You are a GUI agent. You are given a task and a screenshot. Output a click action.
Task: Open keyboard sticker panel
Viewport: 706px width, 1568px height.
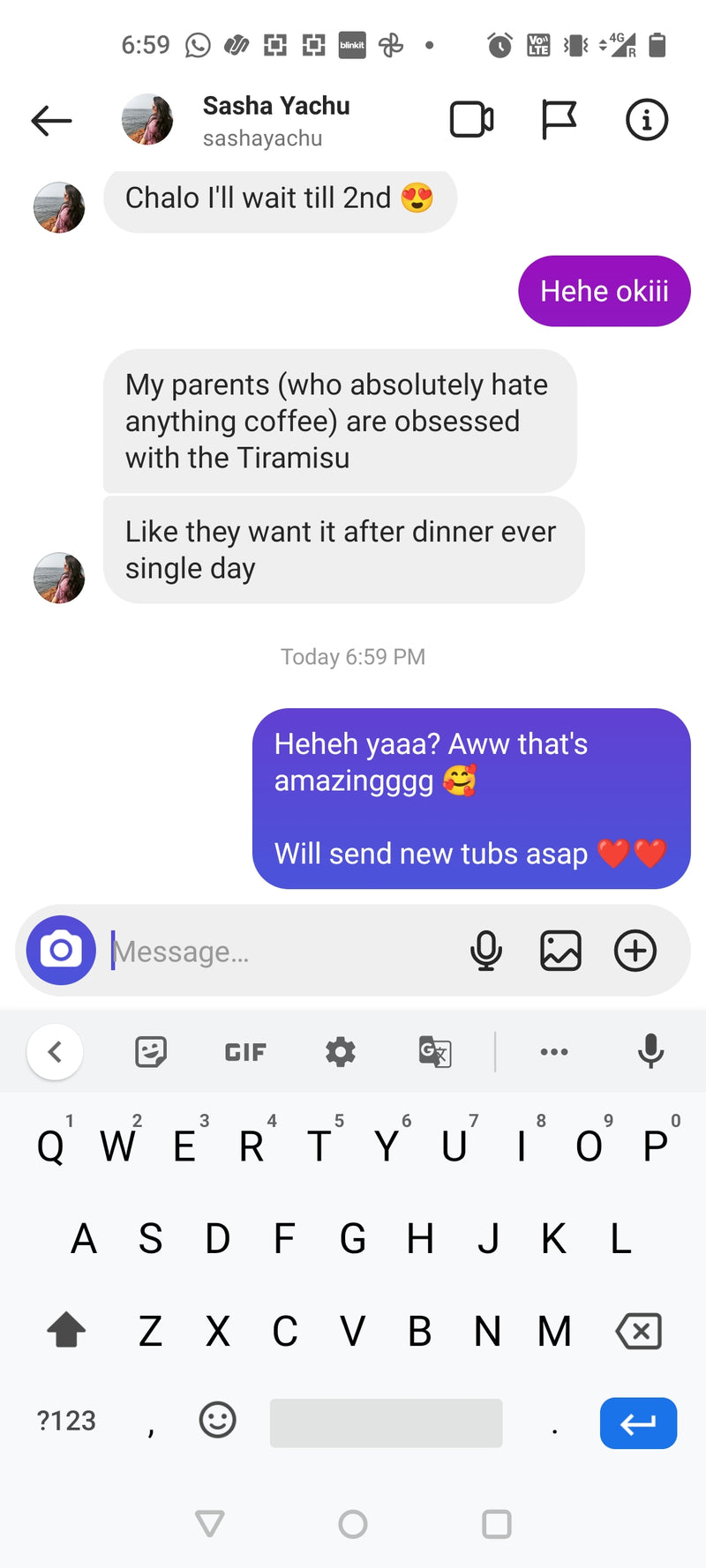point(151,1052)
